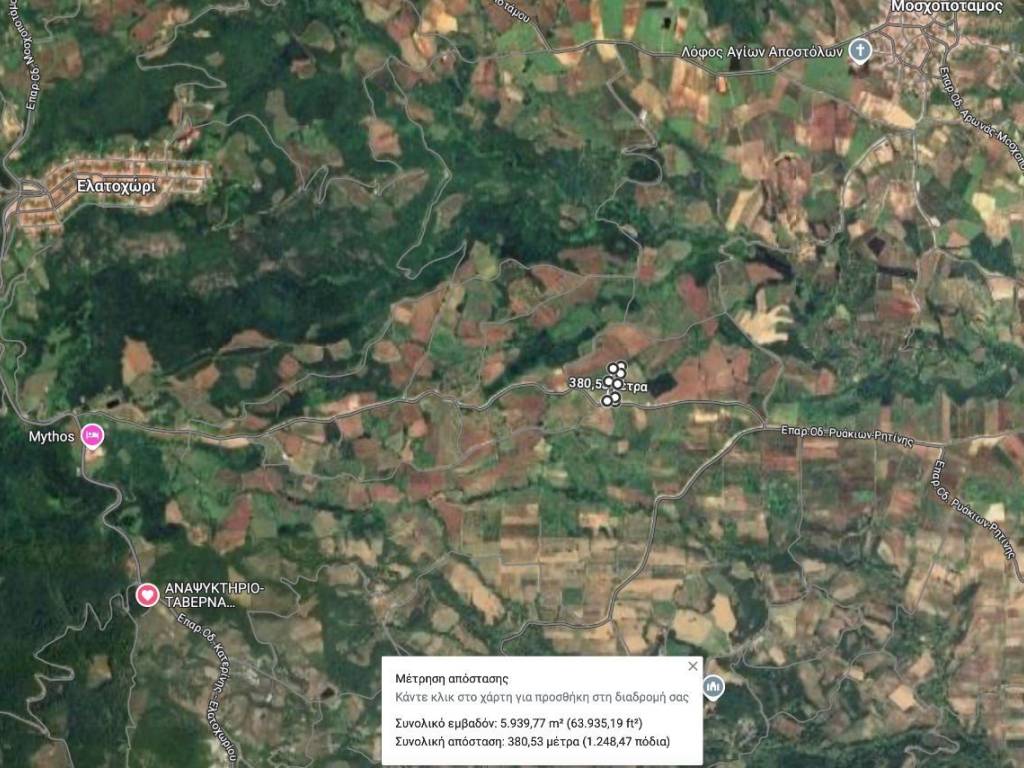The height and width of the screenshot is (768, 1024).
Task: Select the ΑΝΑΨΥΚΤΗΡΙΟ-ΤΑΒΕΡΝΑ saved place pin
Action: point(147,595)
